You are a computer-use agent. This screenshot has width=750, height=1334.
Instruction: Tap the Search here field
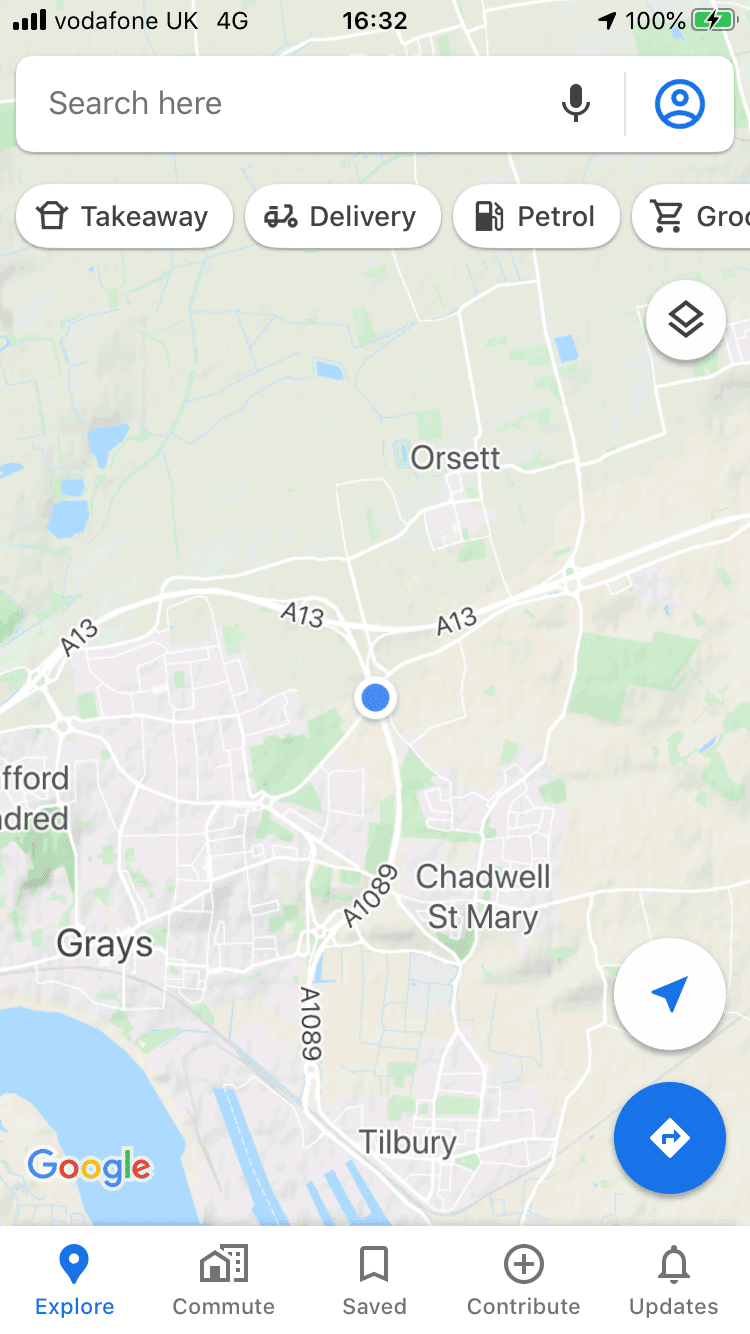click(290, 104)
